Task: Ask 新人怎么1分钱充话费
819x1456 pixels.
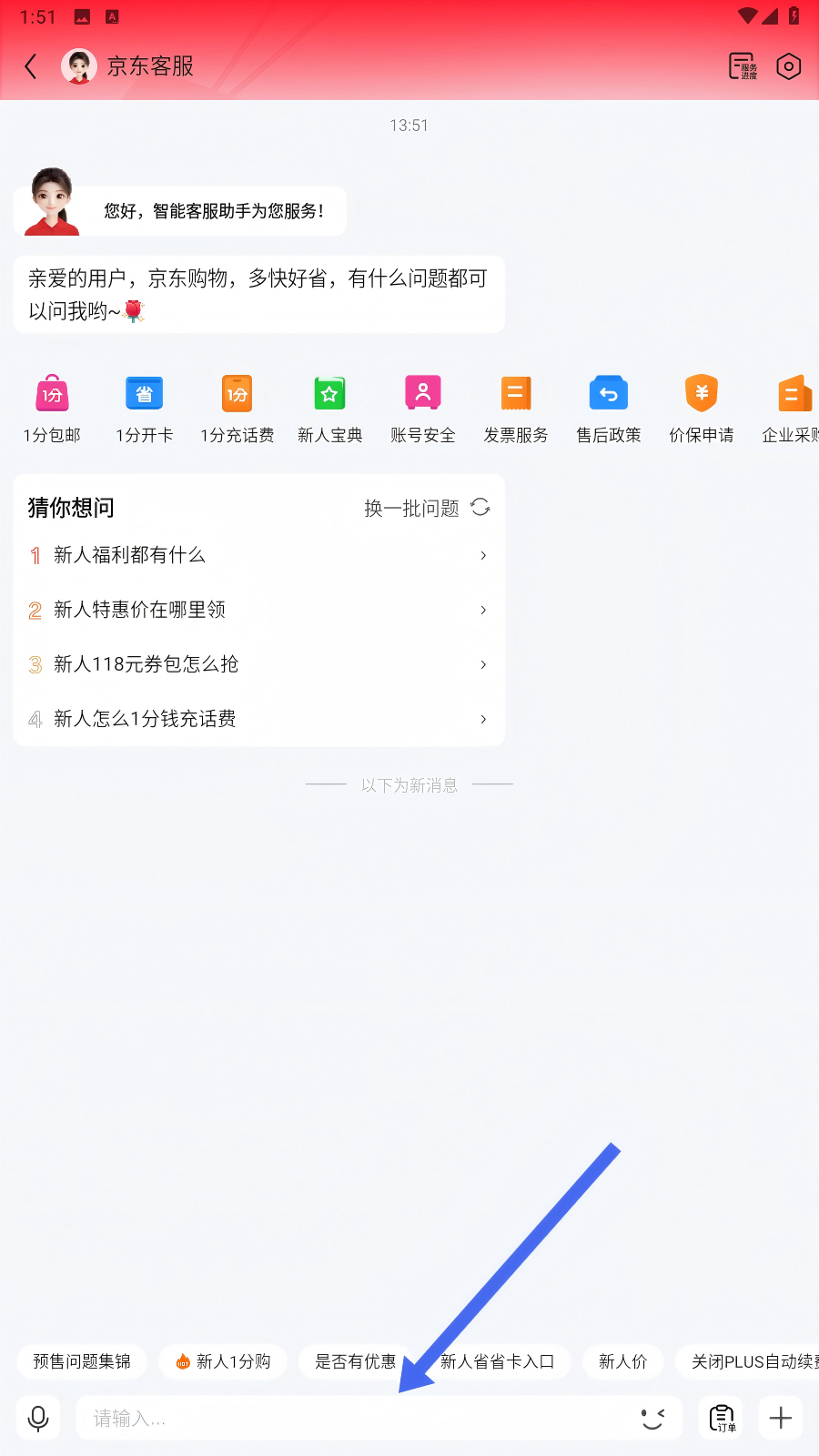Action: click(258, 719)
